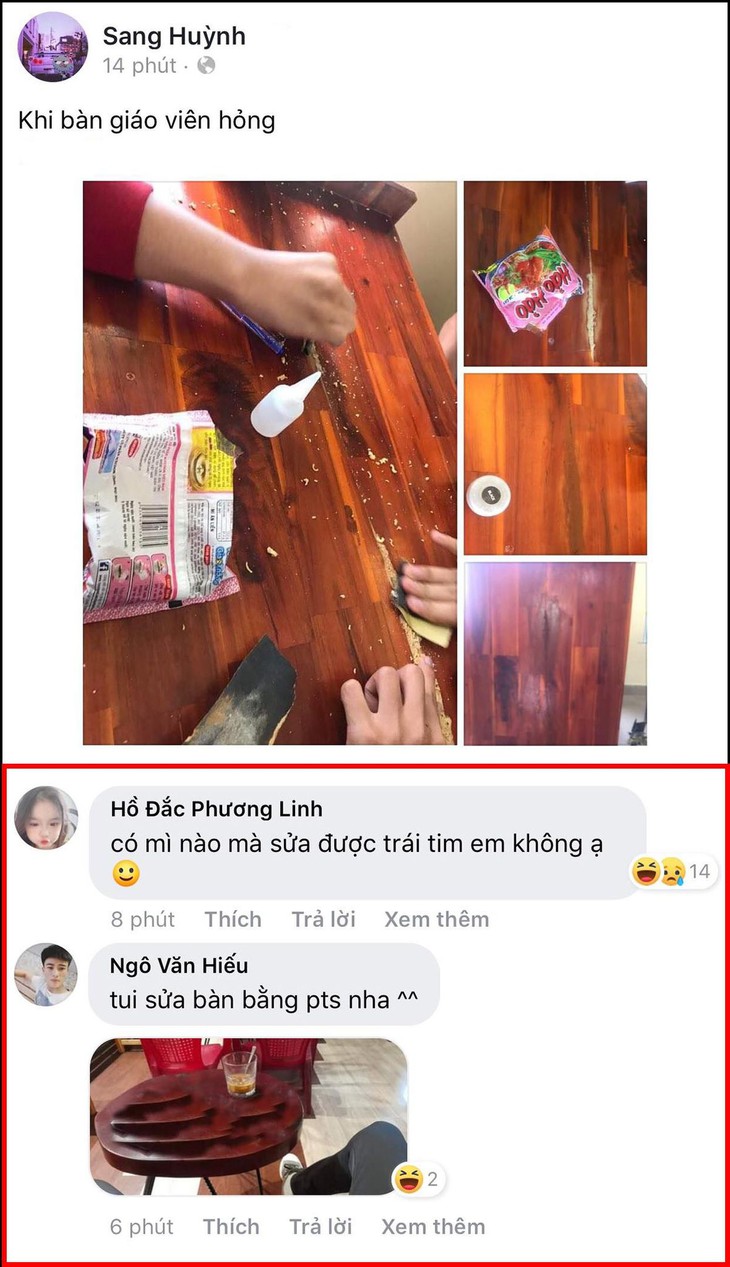Reply to Ngô Văn Hiếu's comment
Viewport: 730px width, 1267px height.
(x=321, y=1226)
